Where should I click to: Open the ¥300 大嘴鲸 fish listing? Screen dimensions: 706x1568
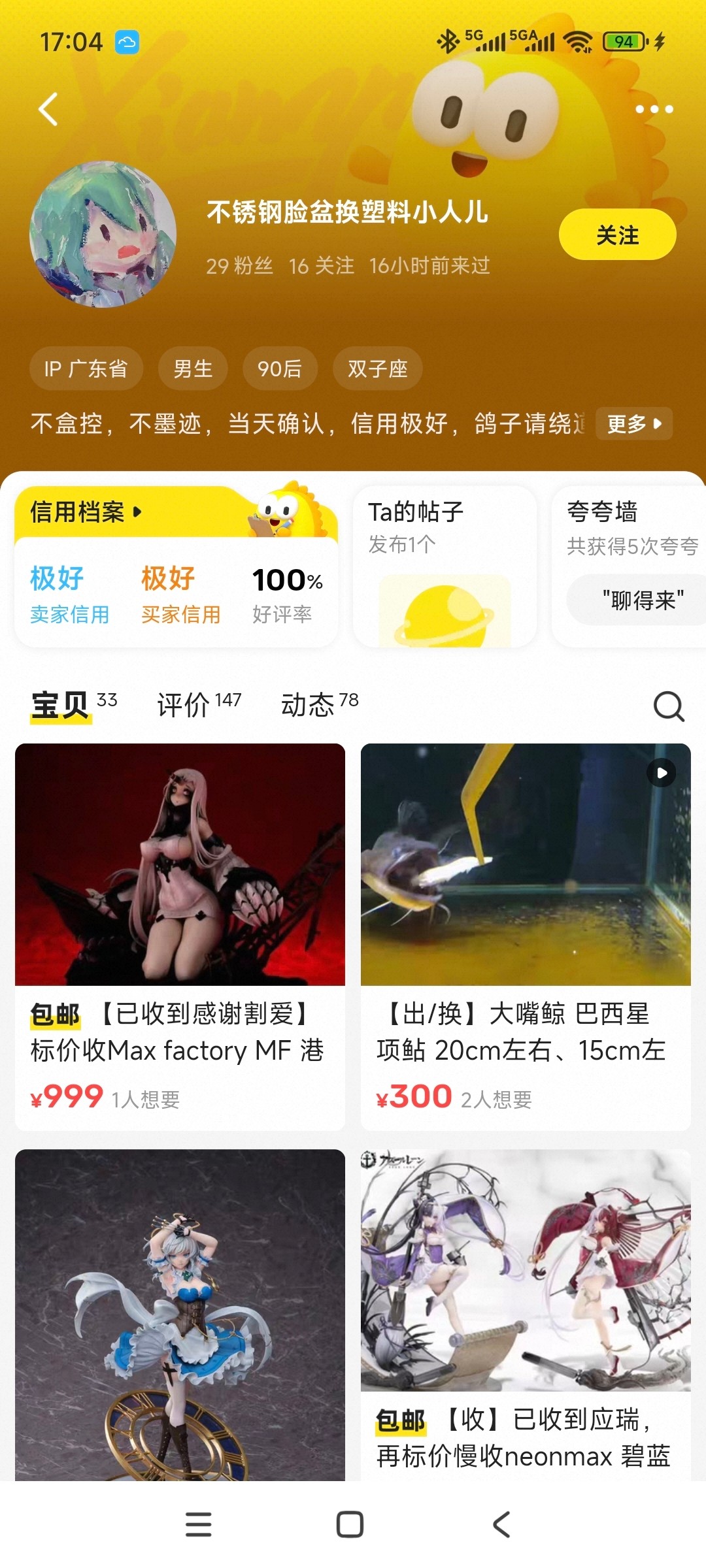[x=526, y=936]
